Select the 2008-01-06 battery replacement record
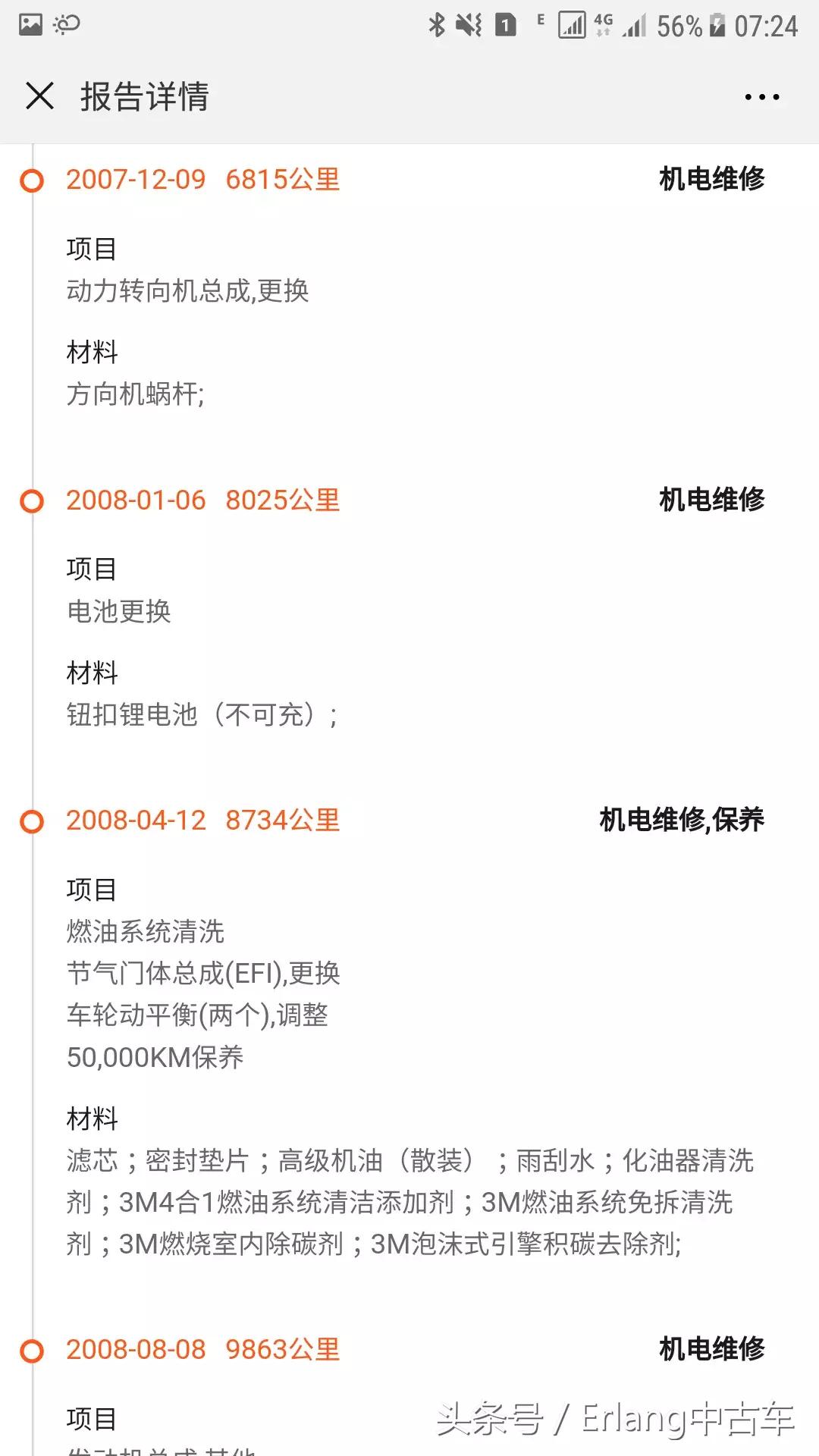Viewport: 819px width, 1456px height. click(x=135, y=500)
